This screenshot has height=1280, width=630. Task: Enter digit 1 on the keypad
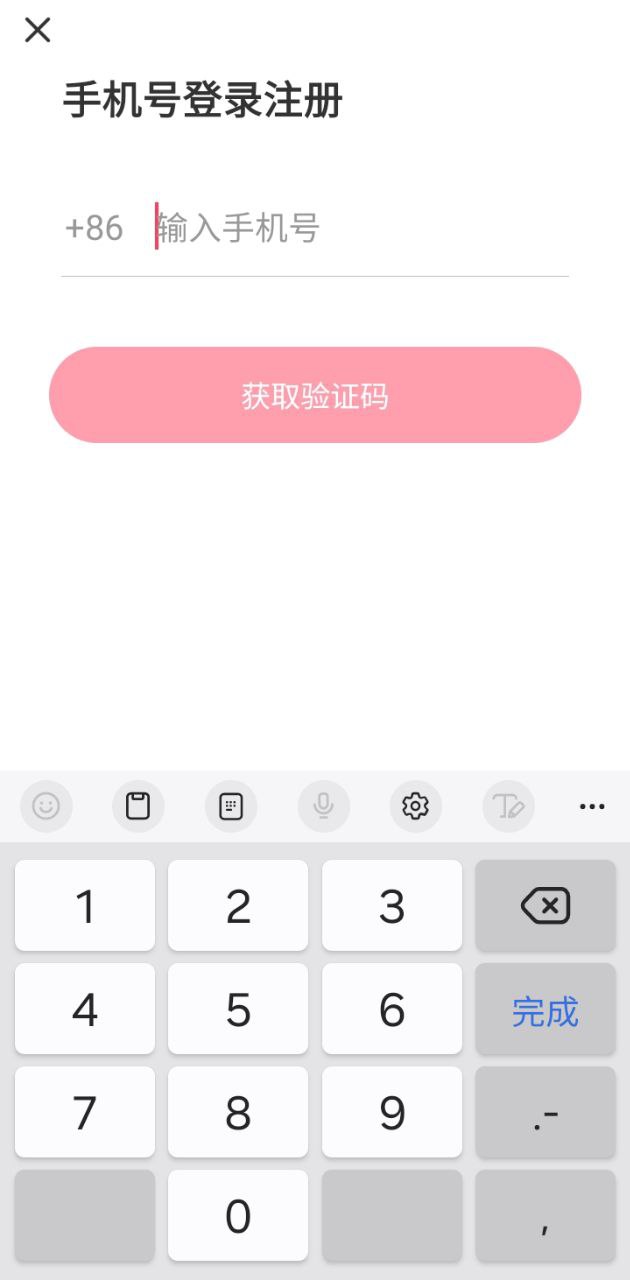(85, 906)
